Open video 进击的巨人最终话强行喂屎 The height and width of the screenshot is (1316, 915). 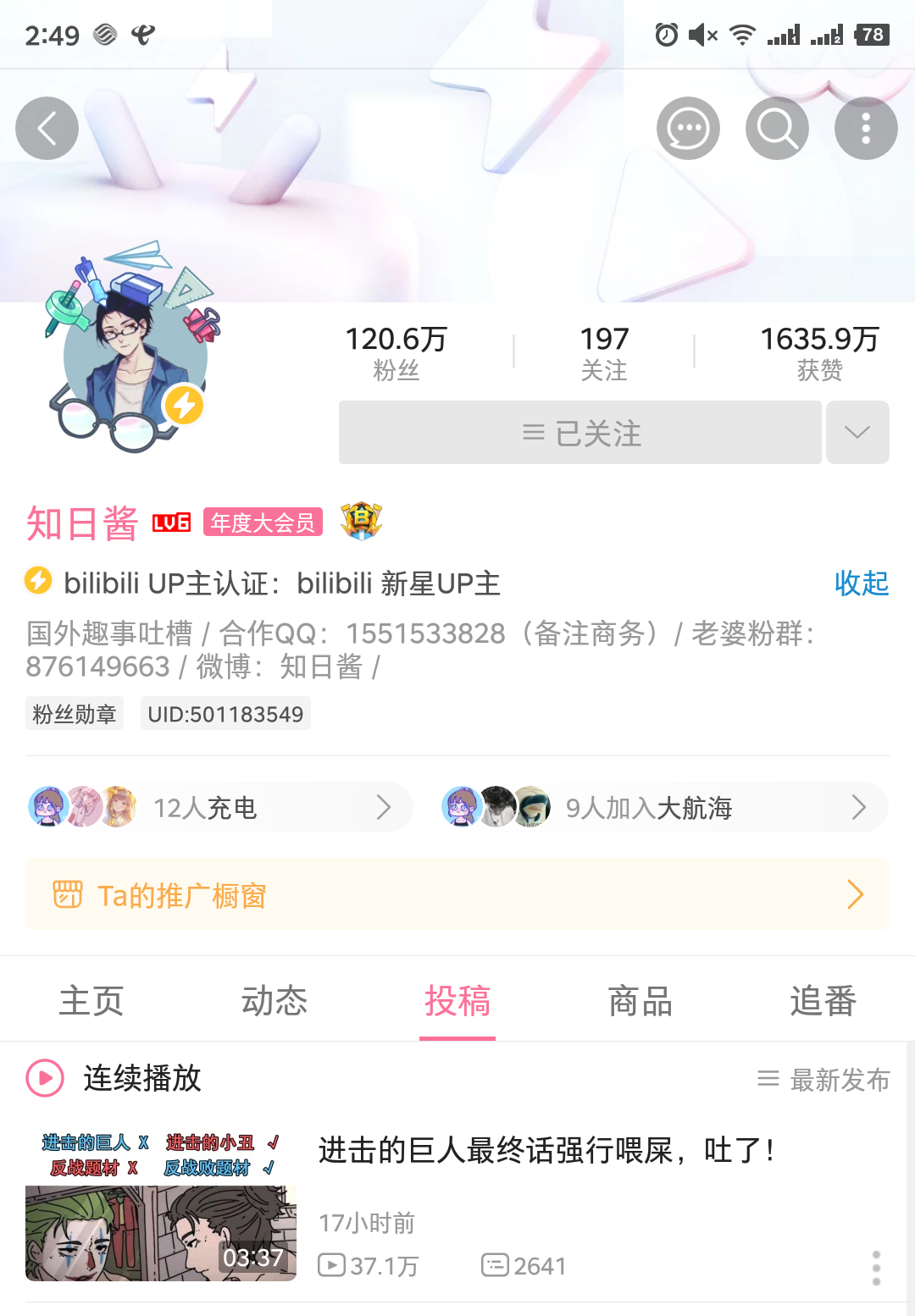click(x=546, y=1151)
